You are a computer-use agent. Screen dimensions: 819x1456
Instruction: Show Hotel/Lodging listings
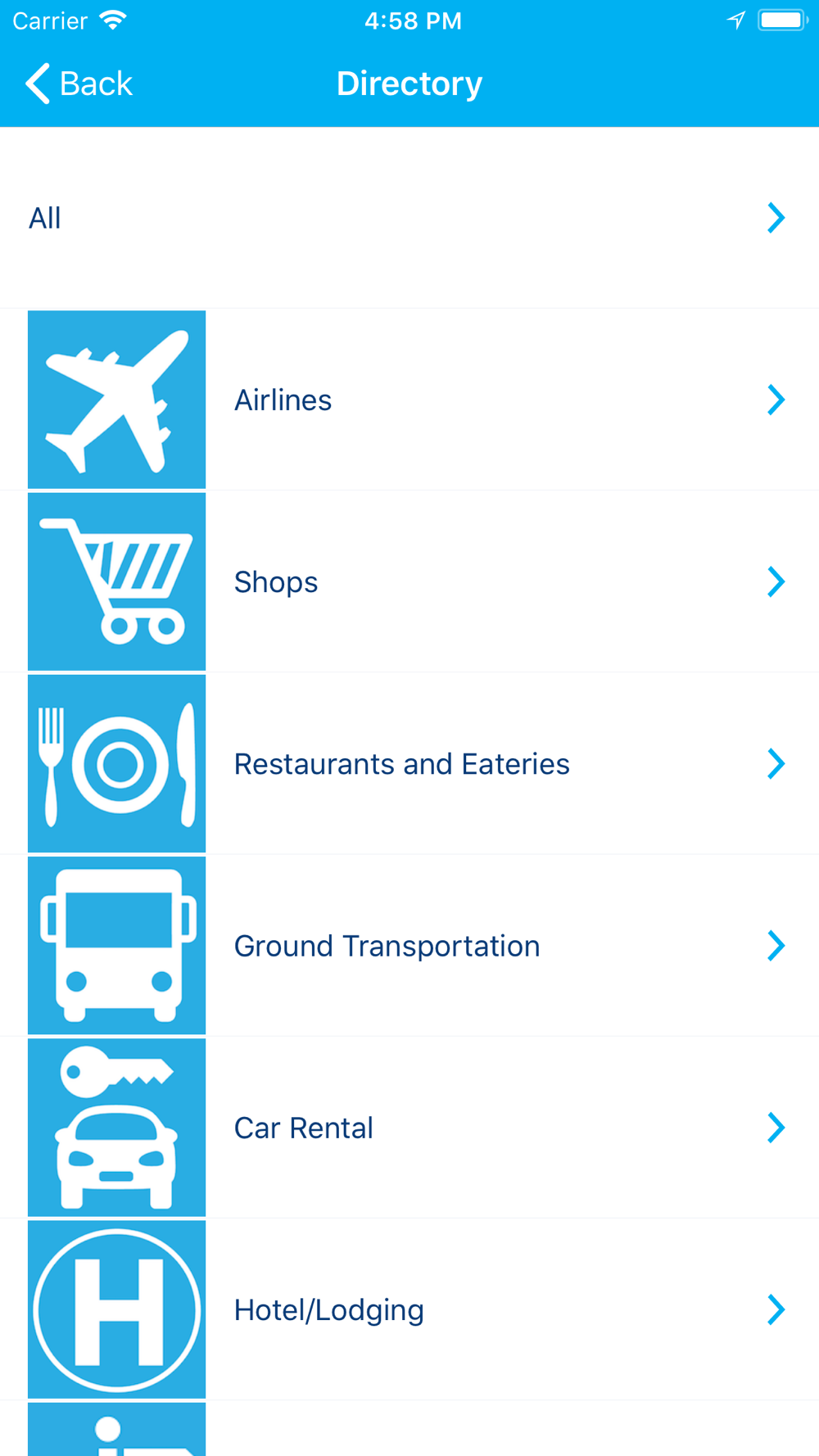point(409,1309)
